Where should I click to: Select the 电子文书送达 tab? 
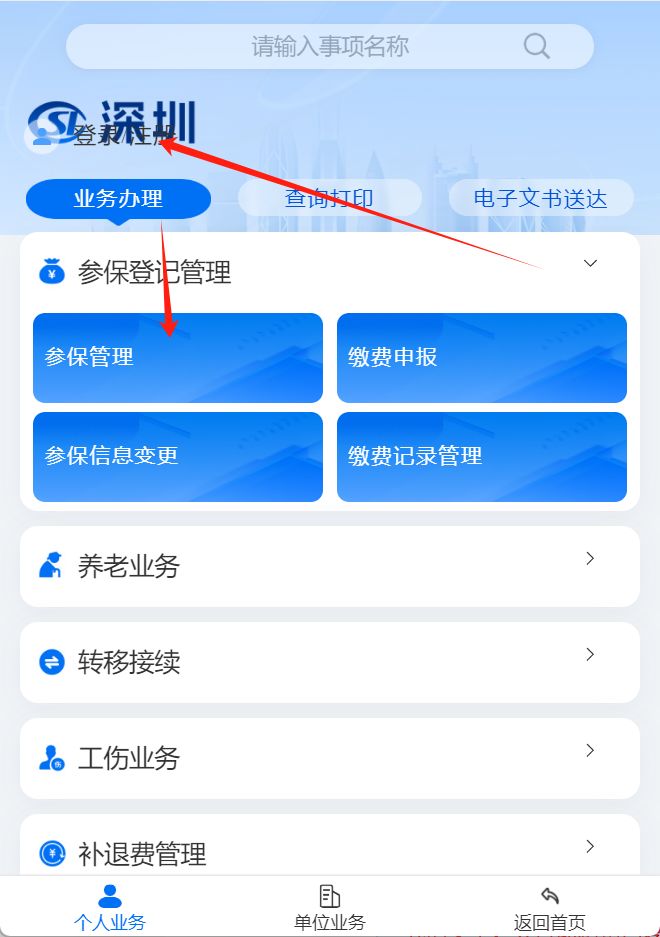click(x=540, y=198)
